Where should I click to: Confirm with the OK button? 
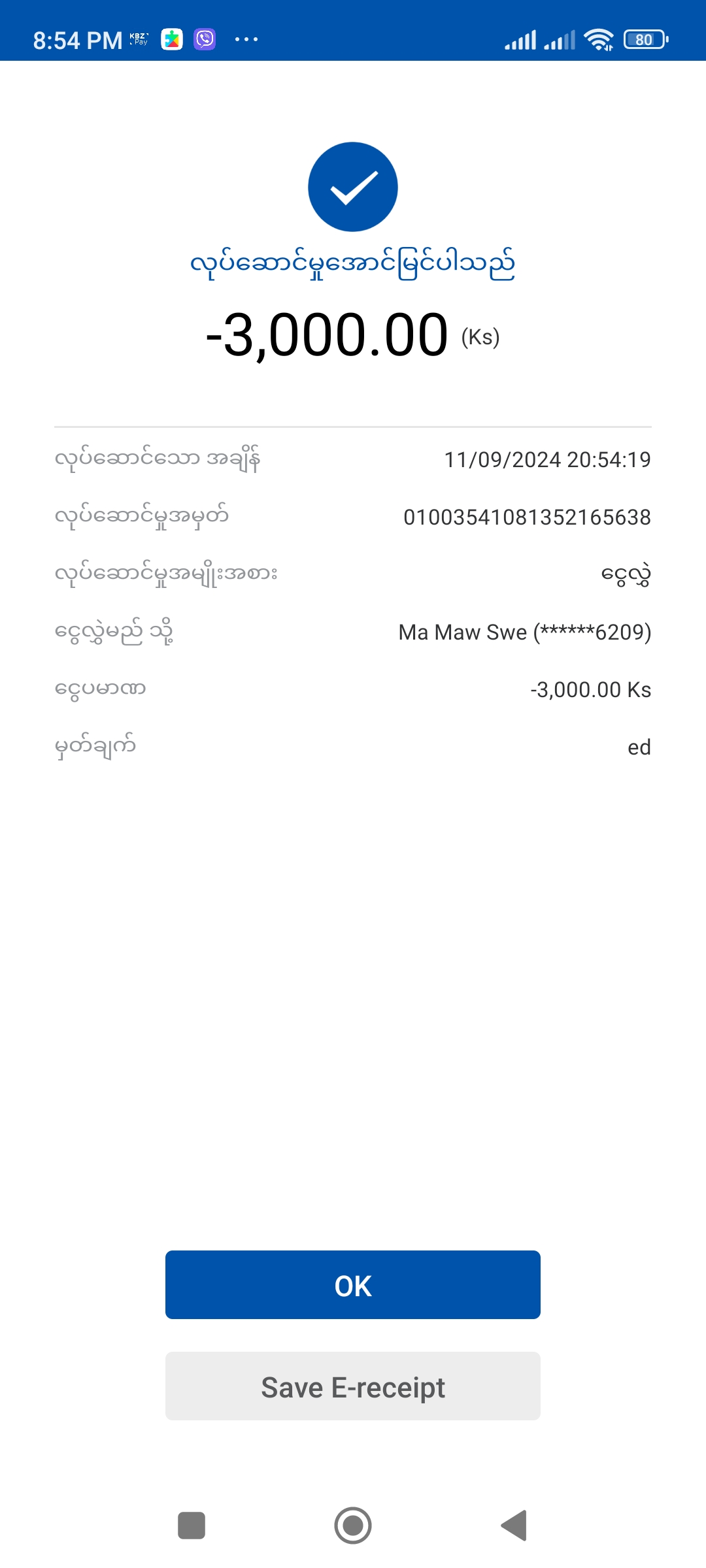[353, 1285]
